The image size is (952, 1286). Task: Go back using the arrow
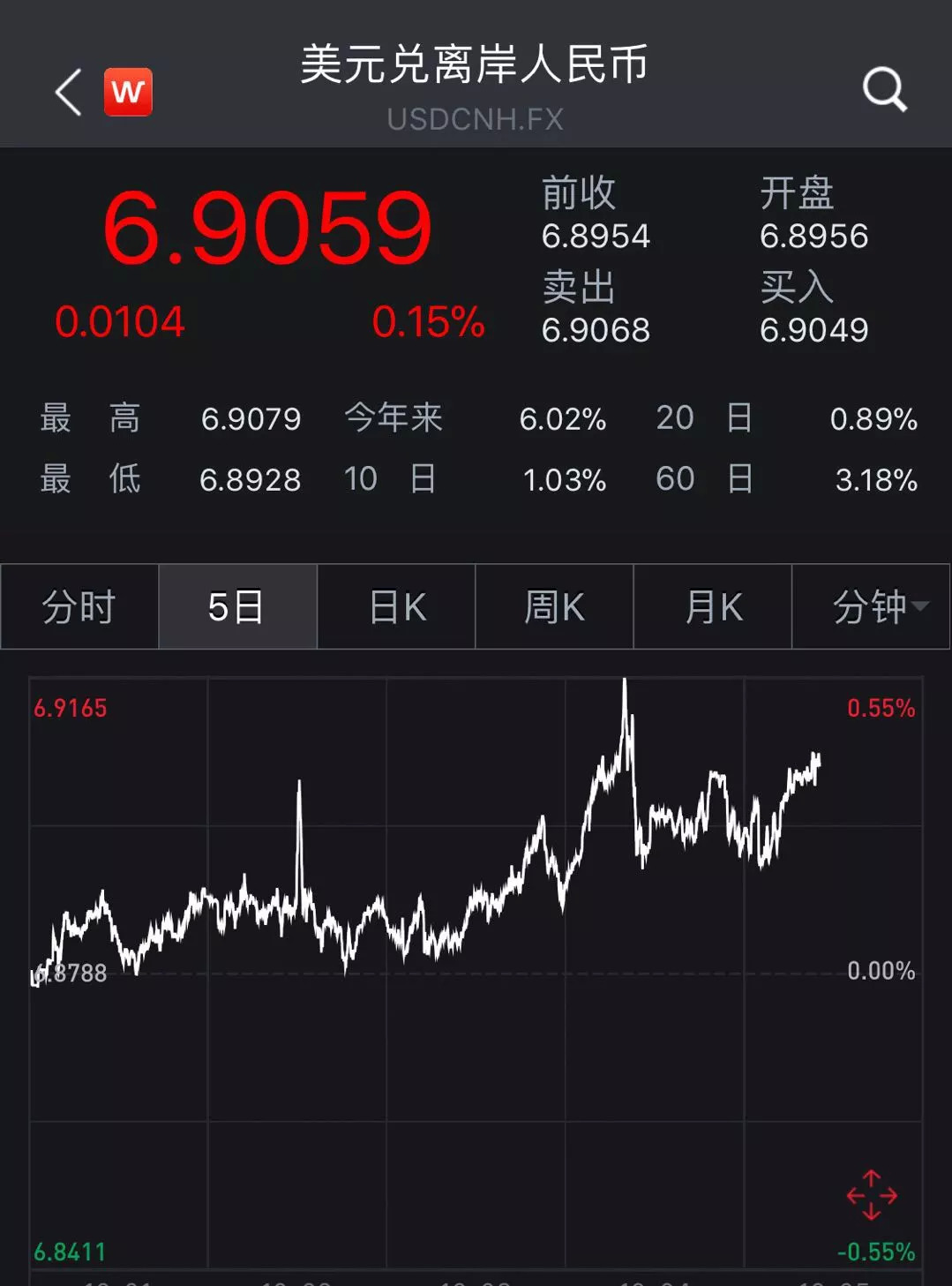coord(68,92)
